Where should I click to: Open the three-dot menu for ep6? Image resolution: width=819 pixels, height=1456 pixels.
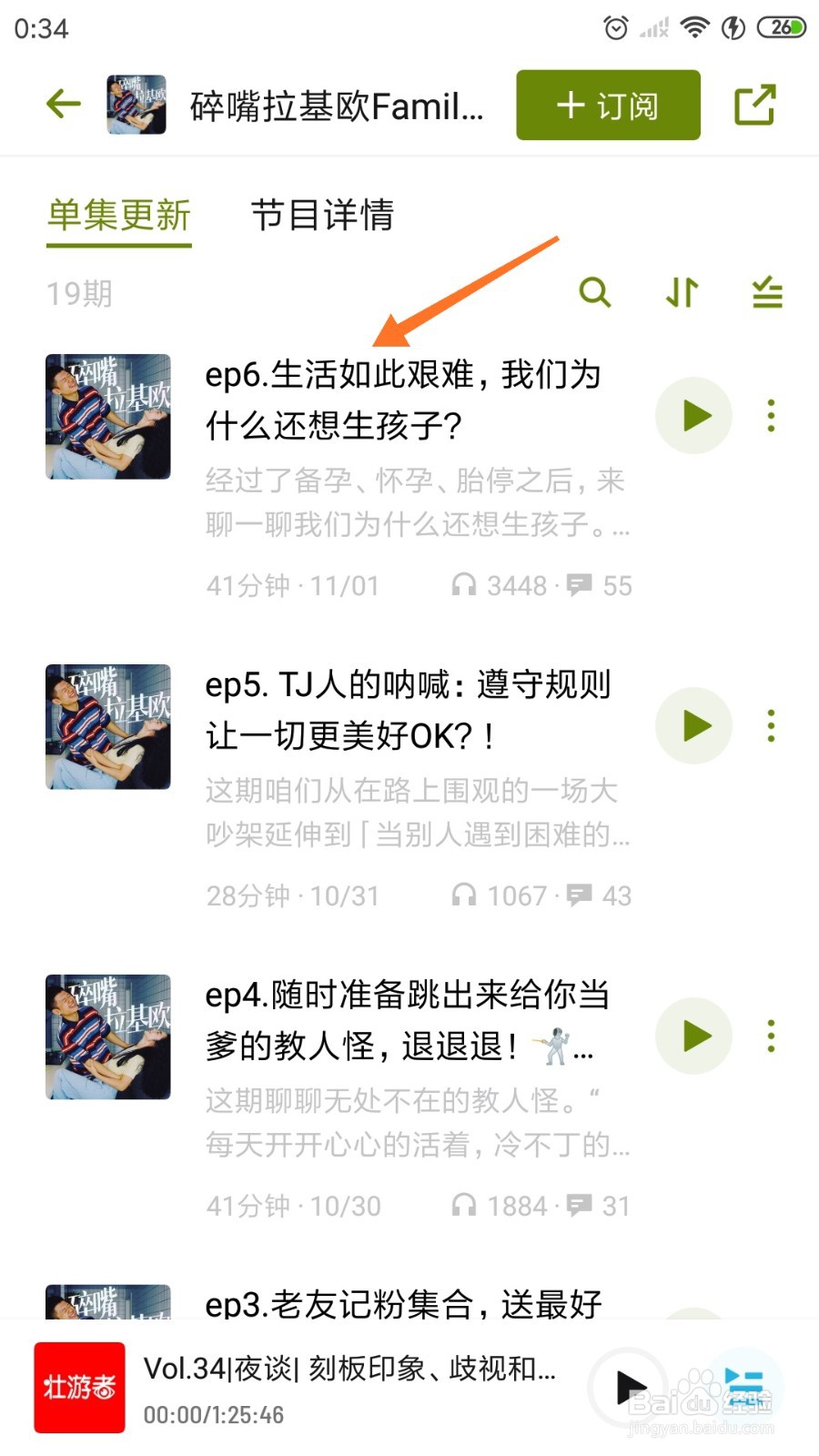771,416
